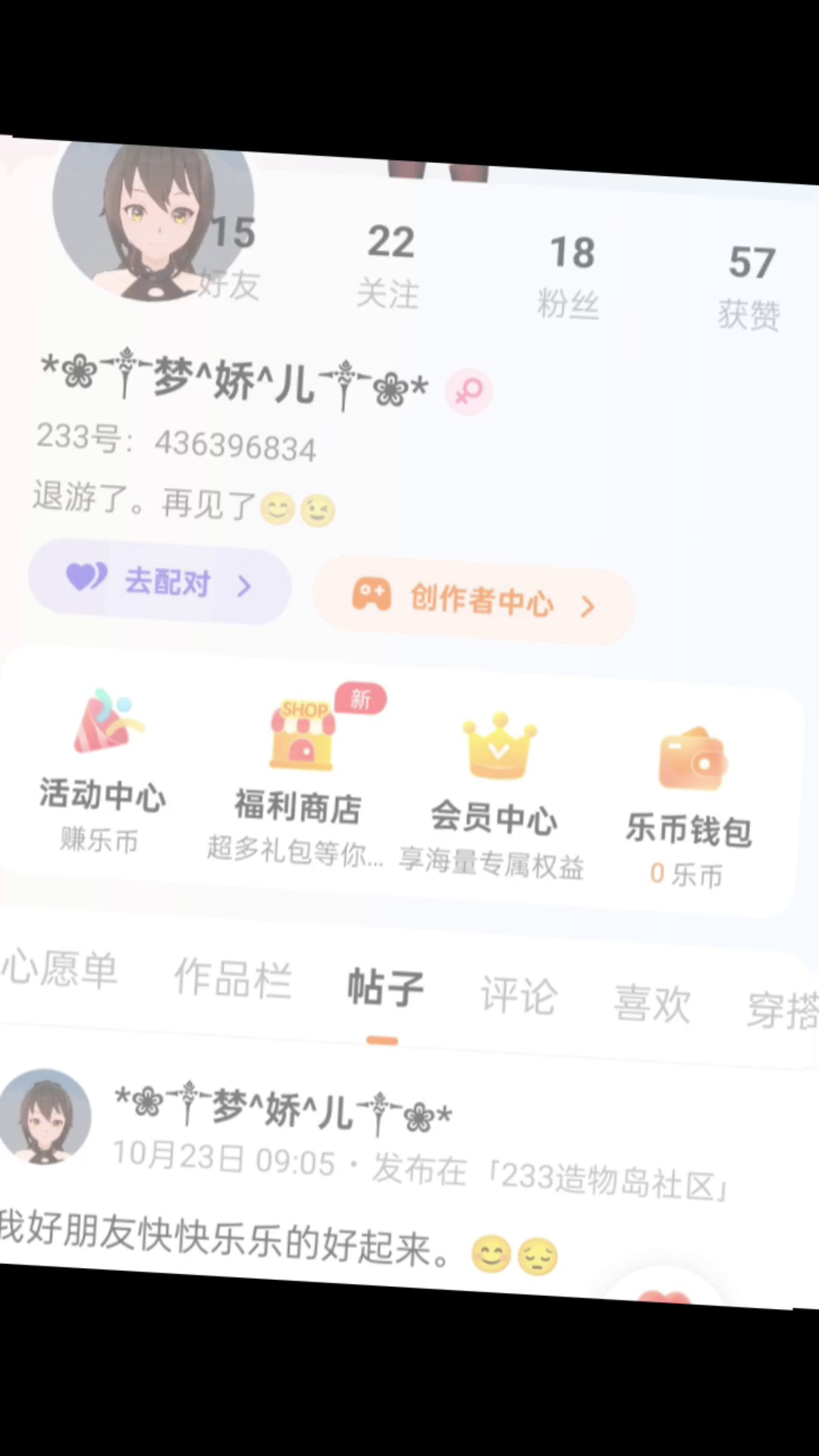Select the 帖子 tab

click(385, 988)
